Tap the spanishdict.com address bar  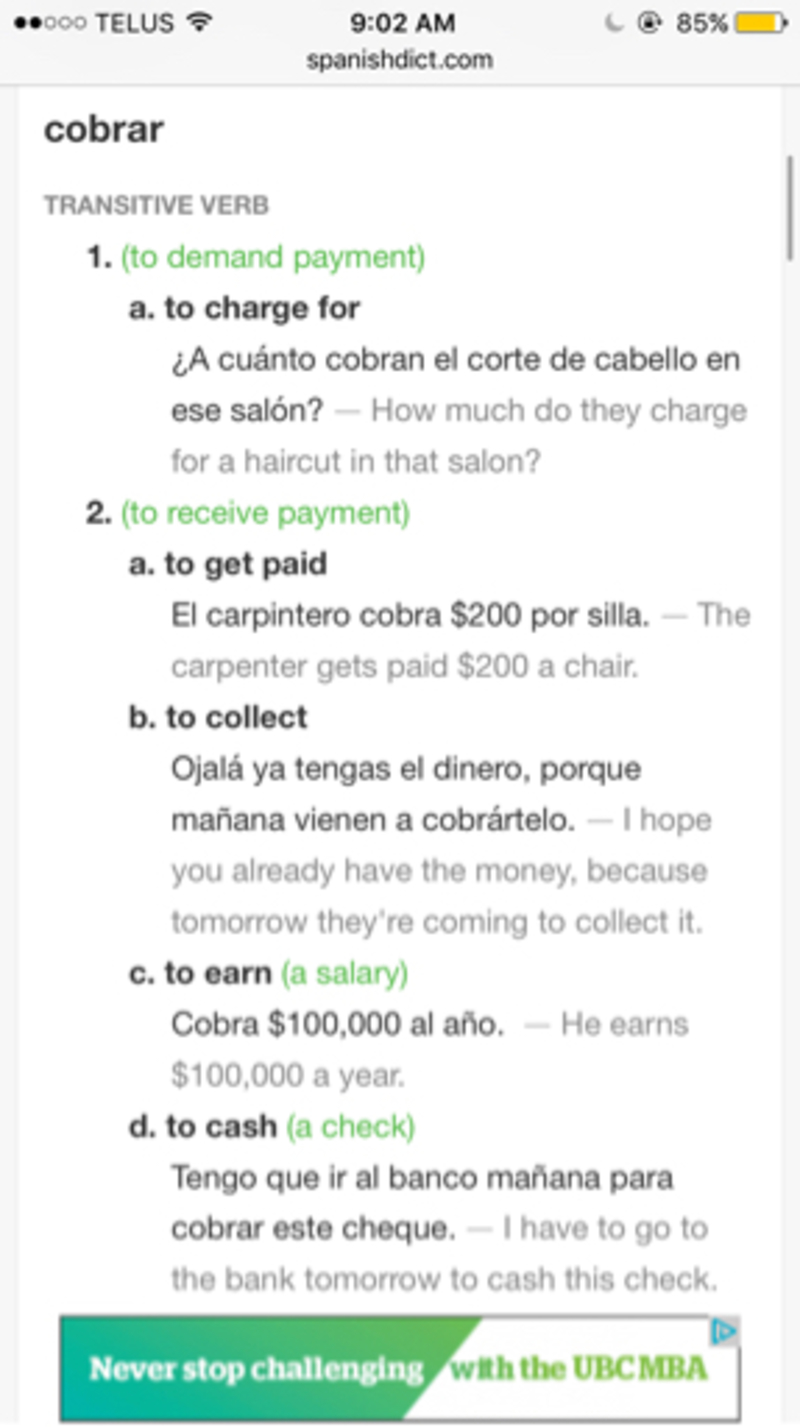[400, 60]
